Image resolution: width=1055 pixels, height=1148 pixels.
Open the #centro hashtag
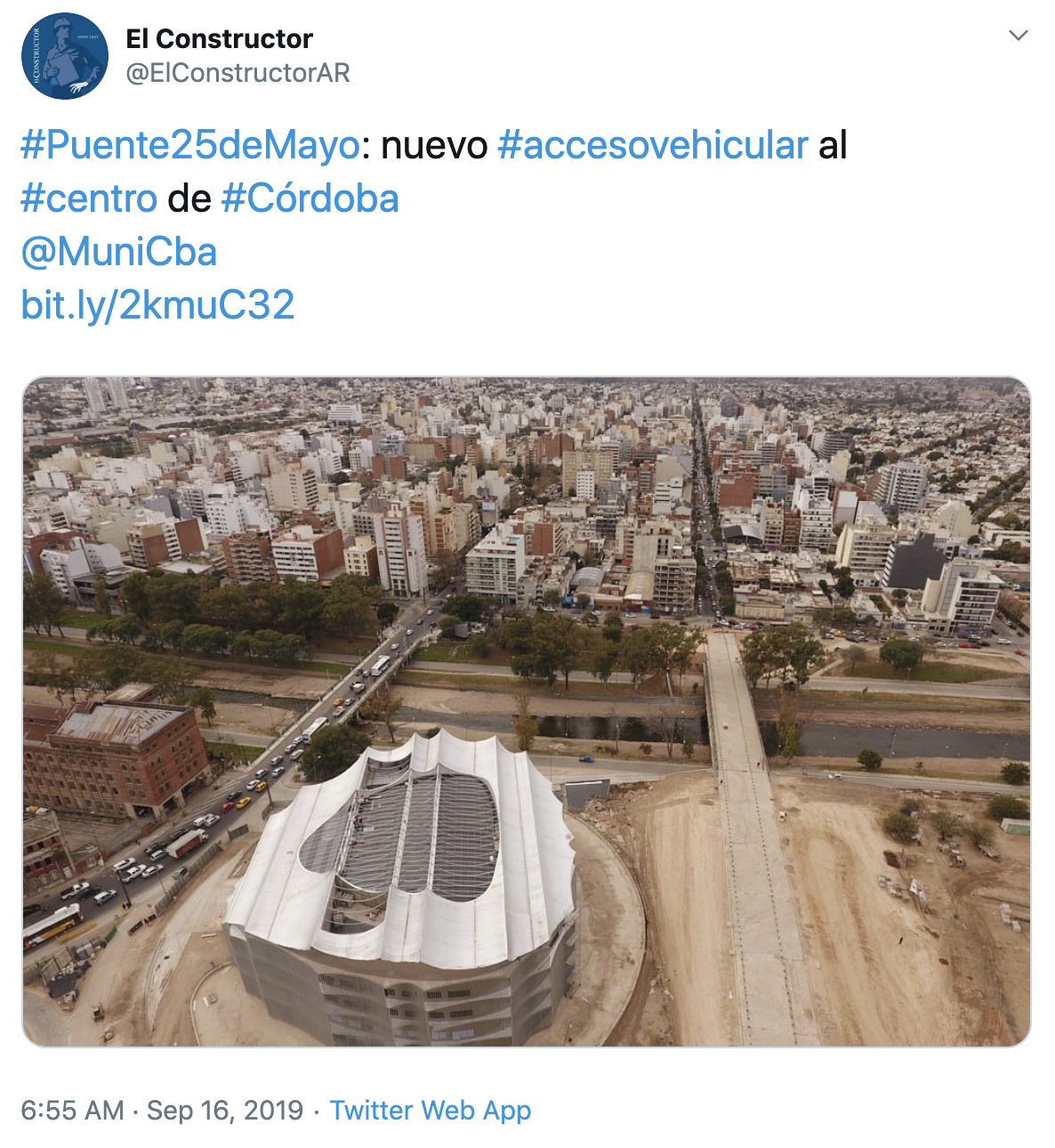89,198
